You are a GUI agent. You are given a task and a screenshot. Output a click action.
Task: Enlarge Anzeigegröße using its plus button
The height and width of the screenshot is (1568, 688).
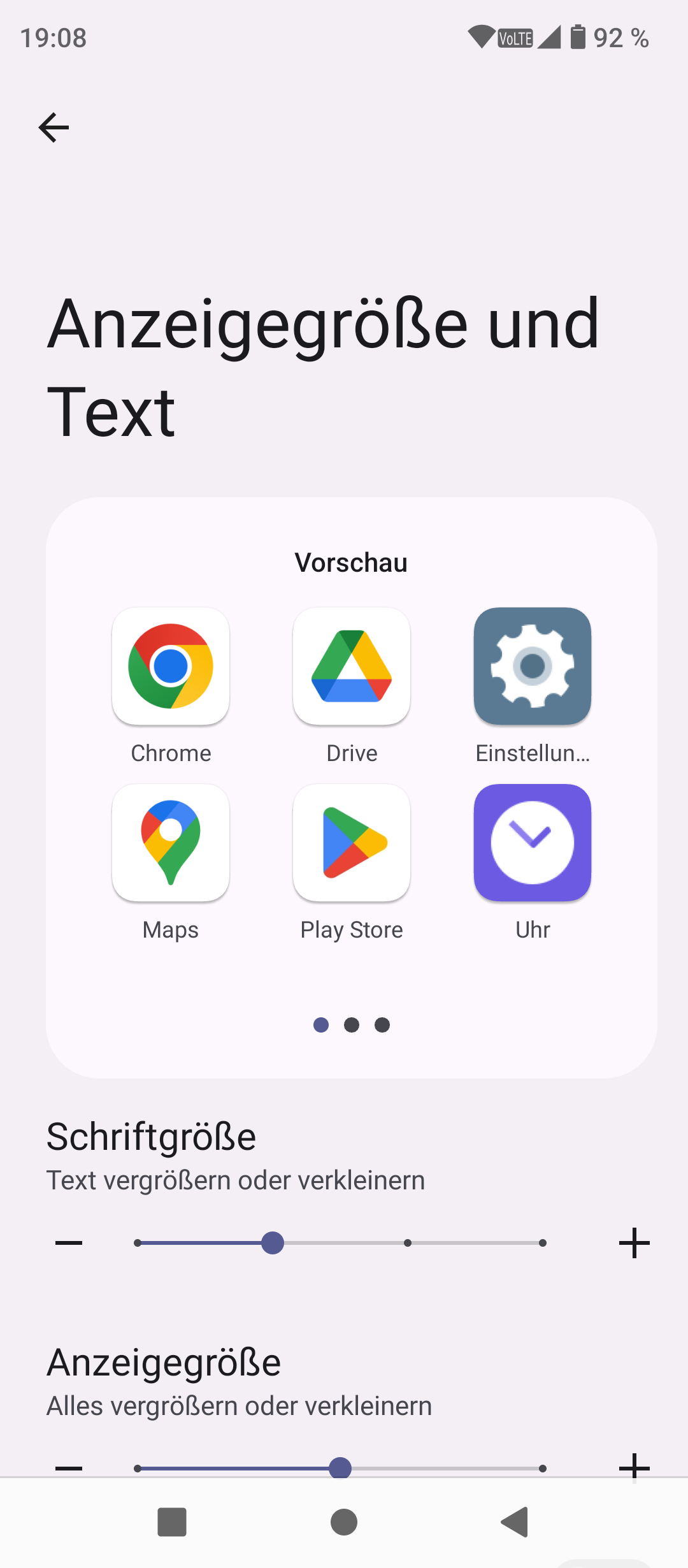tap(634, 1468)
